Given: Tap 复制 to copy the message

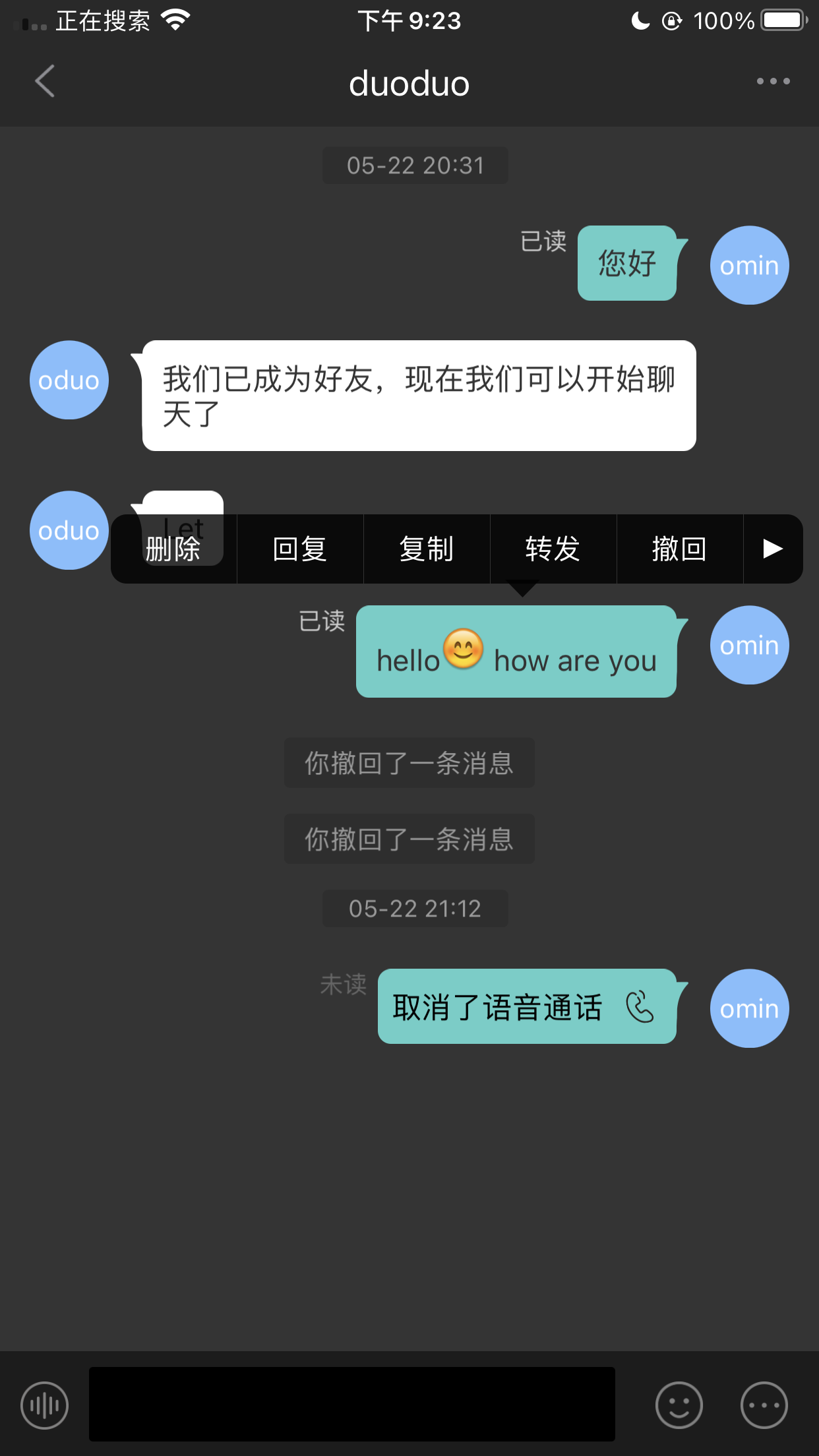Looking at the screenshot, I should pyautogui.click(x=427, y=549).
